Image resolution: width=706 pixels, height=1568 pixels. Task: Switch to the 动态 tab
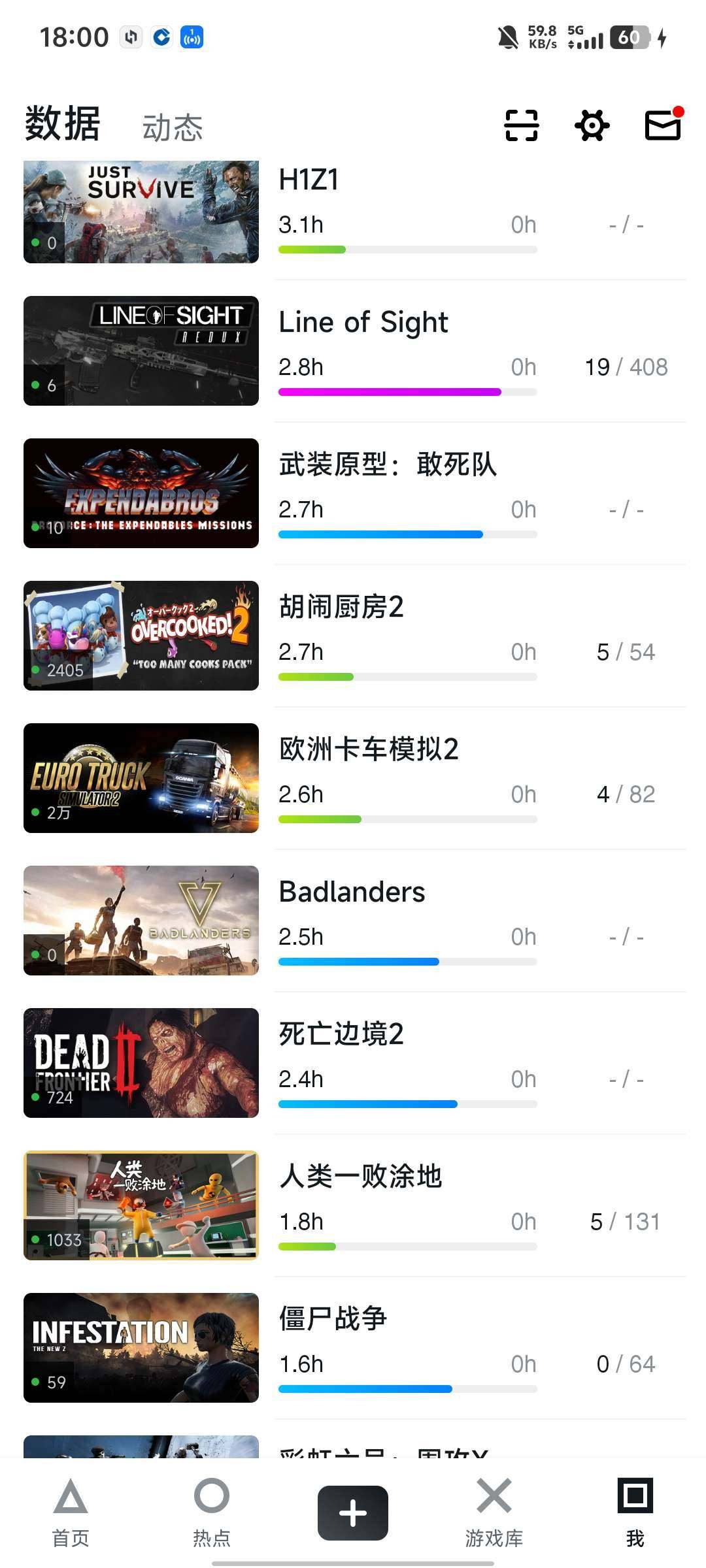(x=172, y=126)
